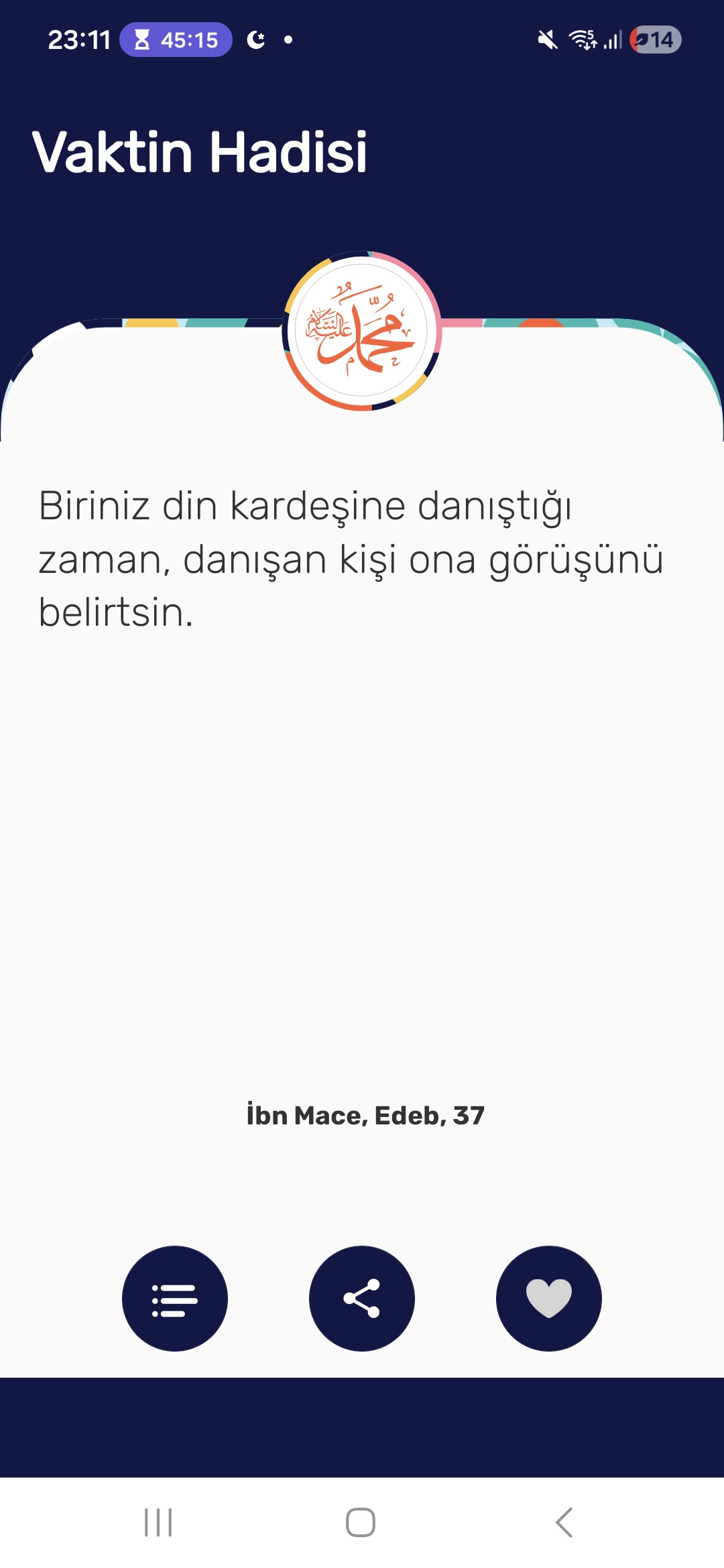Toggle the heart to unfavorite the hadith

coord(550,1298)
